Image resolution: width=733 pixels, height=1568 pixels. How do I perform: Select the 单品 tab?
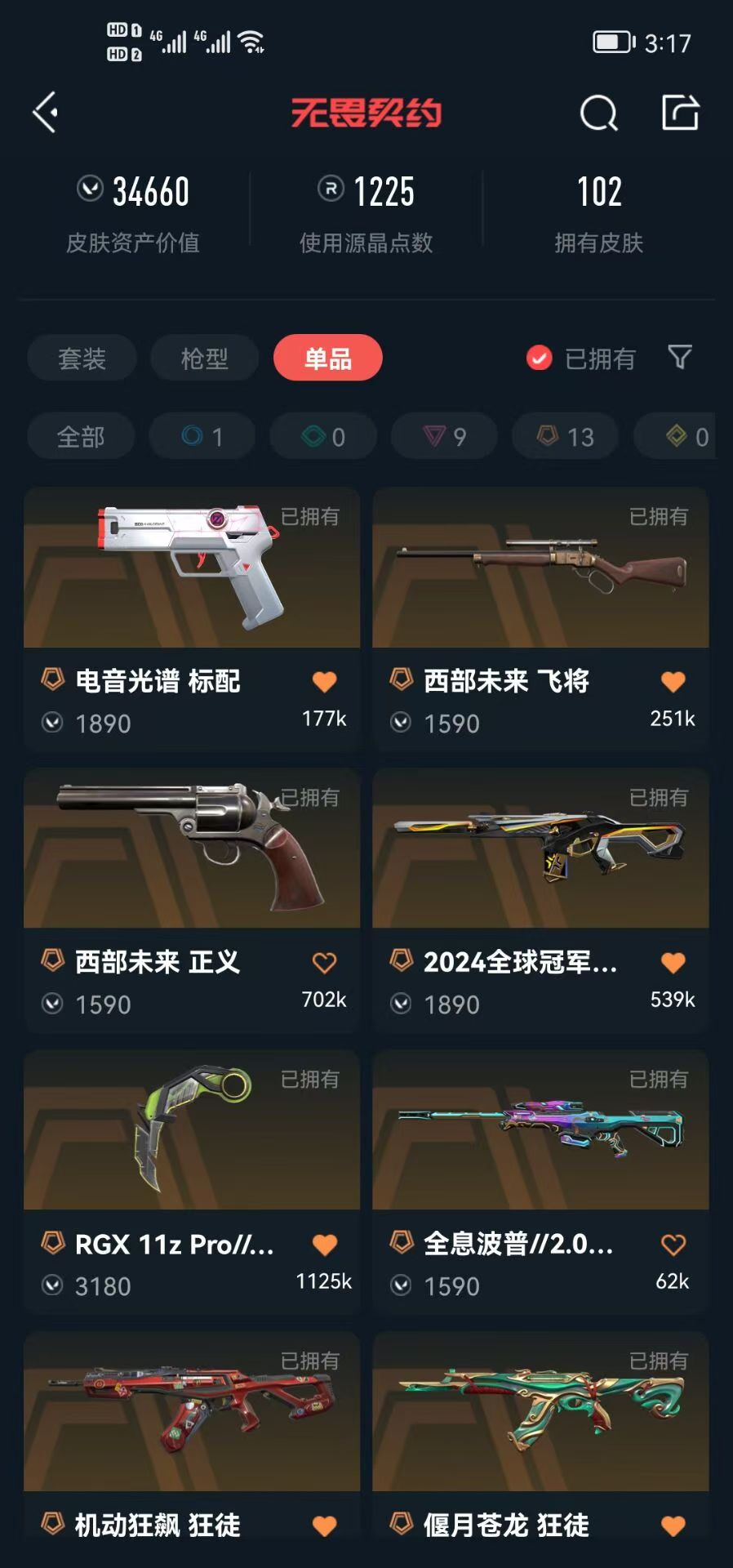click(x=328, y=358)
